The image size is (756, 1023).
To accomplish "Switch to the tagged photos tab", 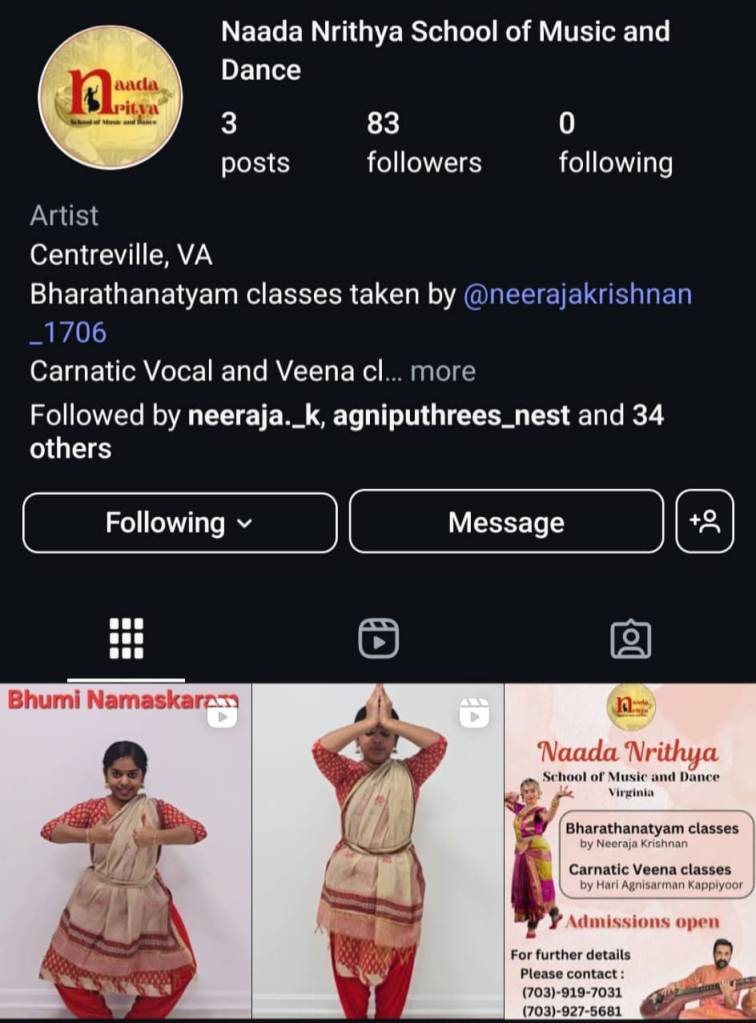I will pyautogui.click(x=630, y=638).
